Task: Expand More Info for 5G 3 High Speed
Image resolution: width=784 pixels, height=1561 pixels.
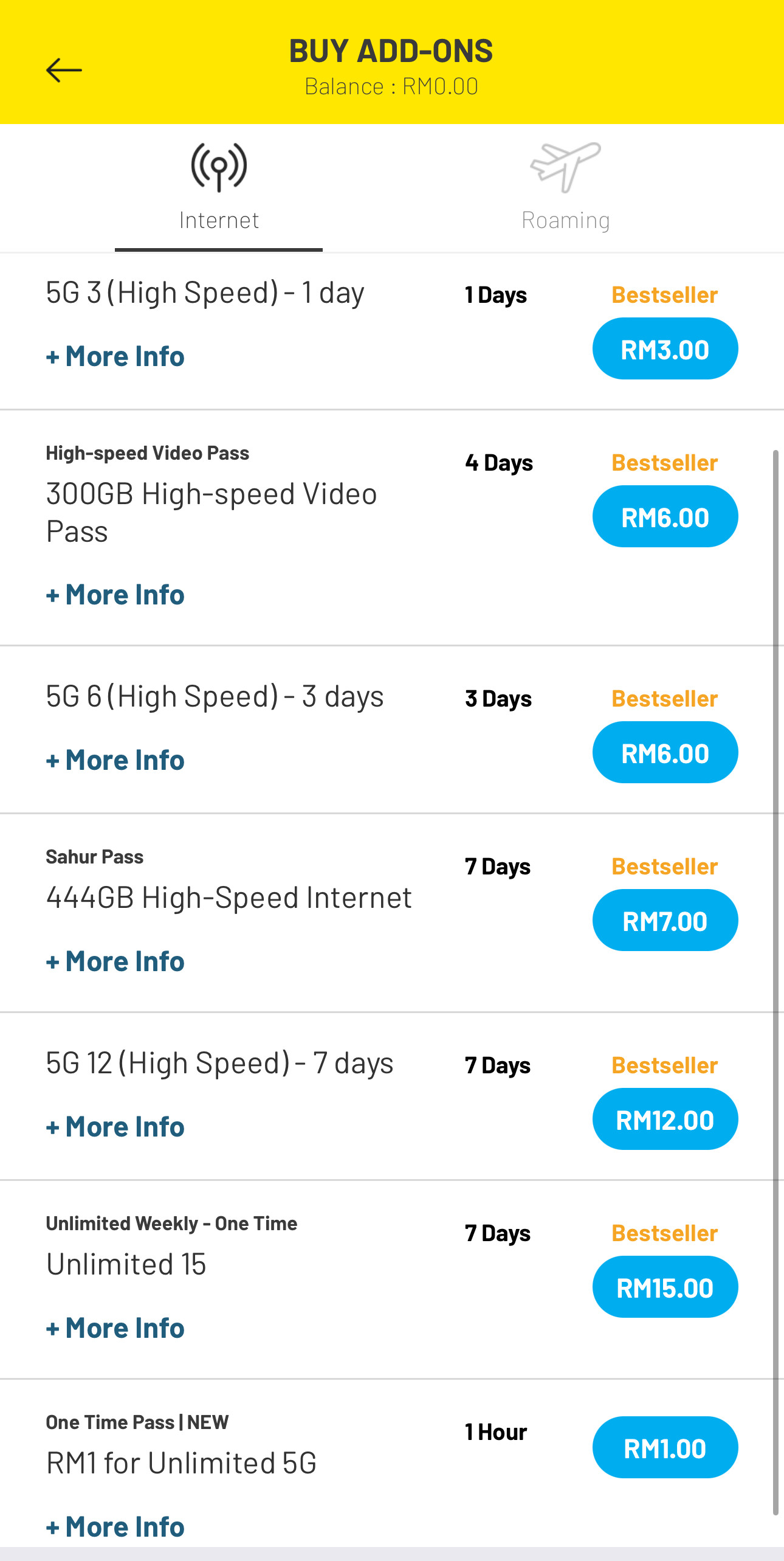Action: (115, 356)
